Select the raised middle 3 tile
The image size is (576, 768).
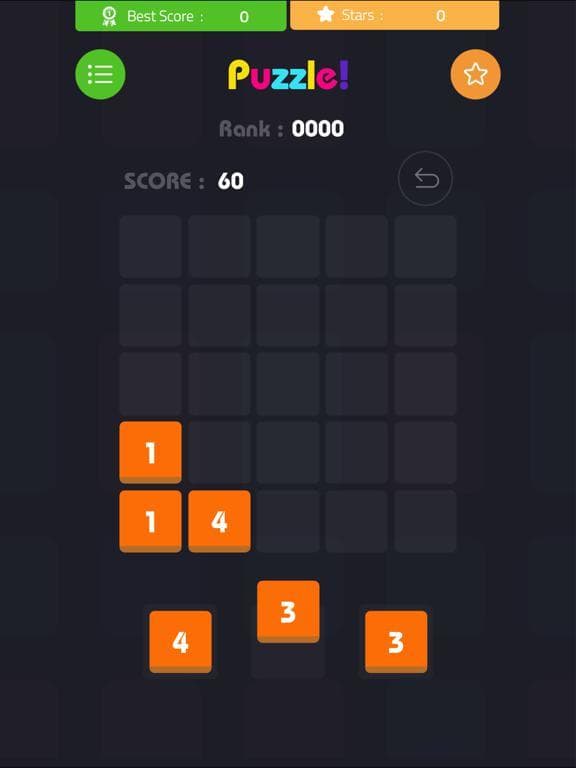[288, 612]
